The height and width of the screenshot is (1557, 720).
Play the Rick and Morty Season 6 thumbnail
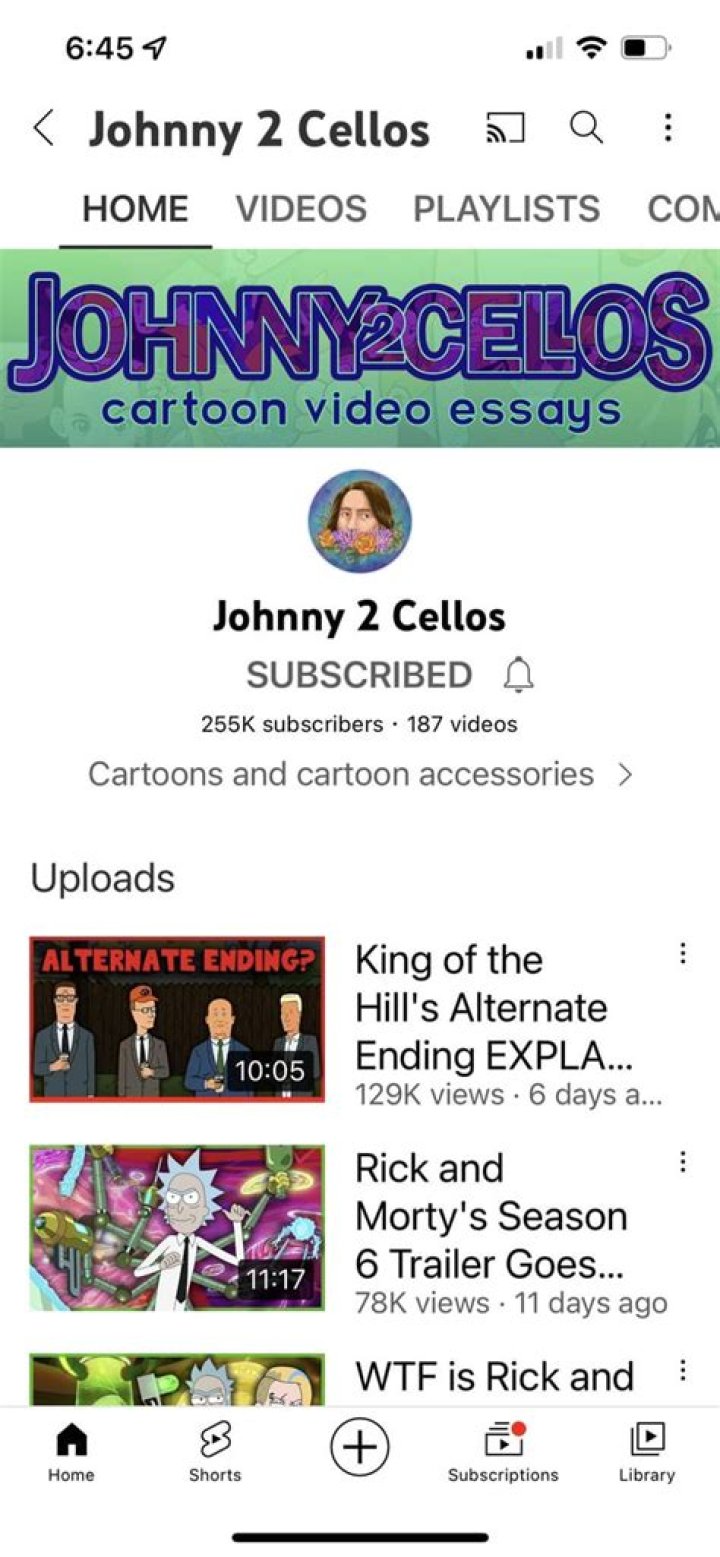tap(178, 1226)
